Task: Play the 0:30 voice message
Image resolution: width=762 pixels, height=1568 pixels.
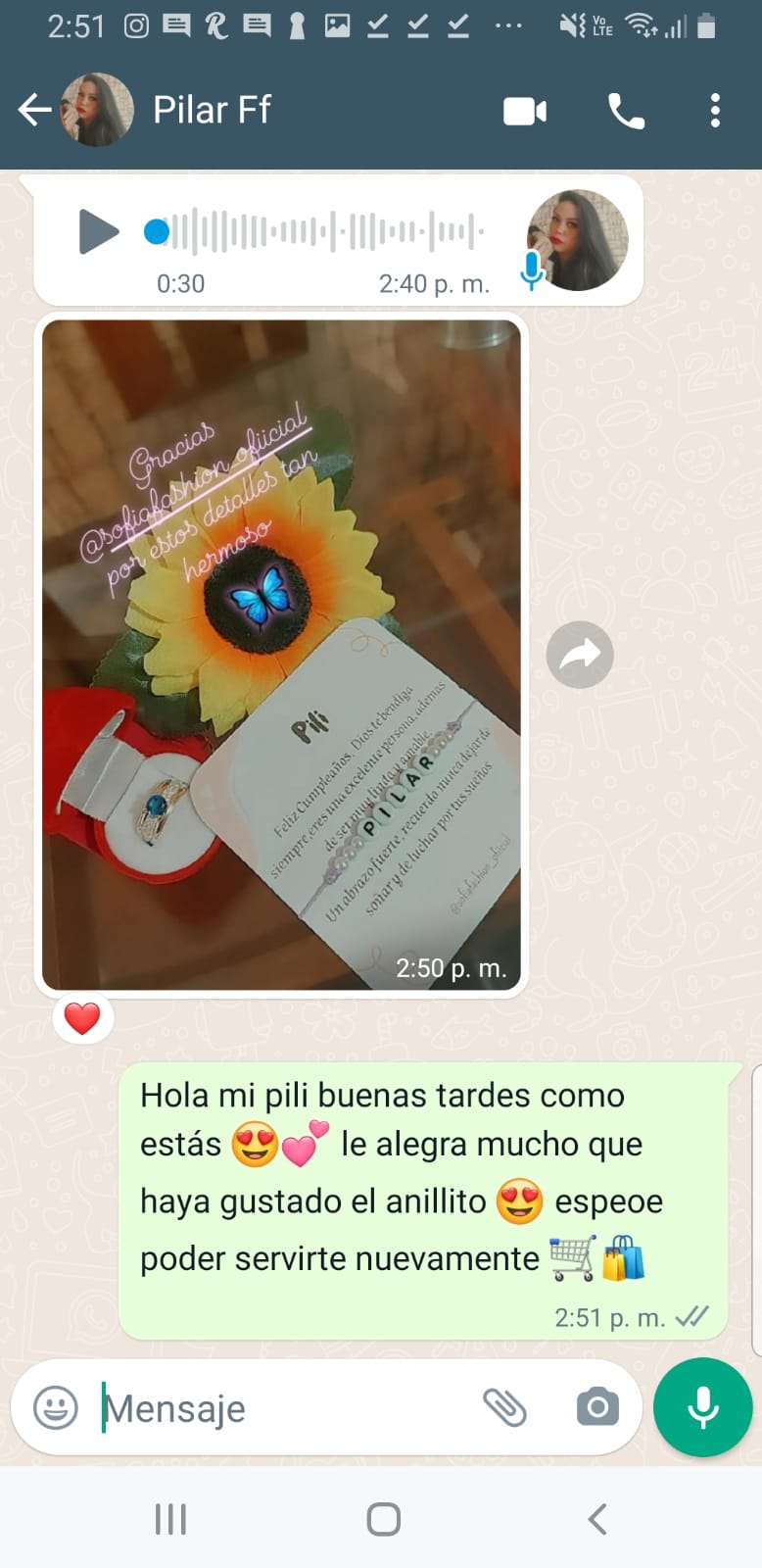Action: click(x=98, y=232)
